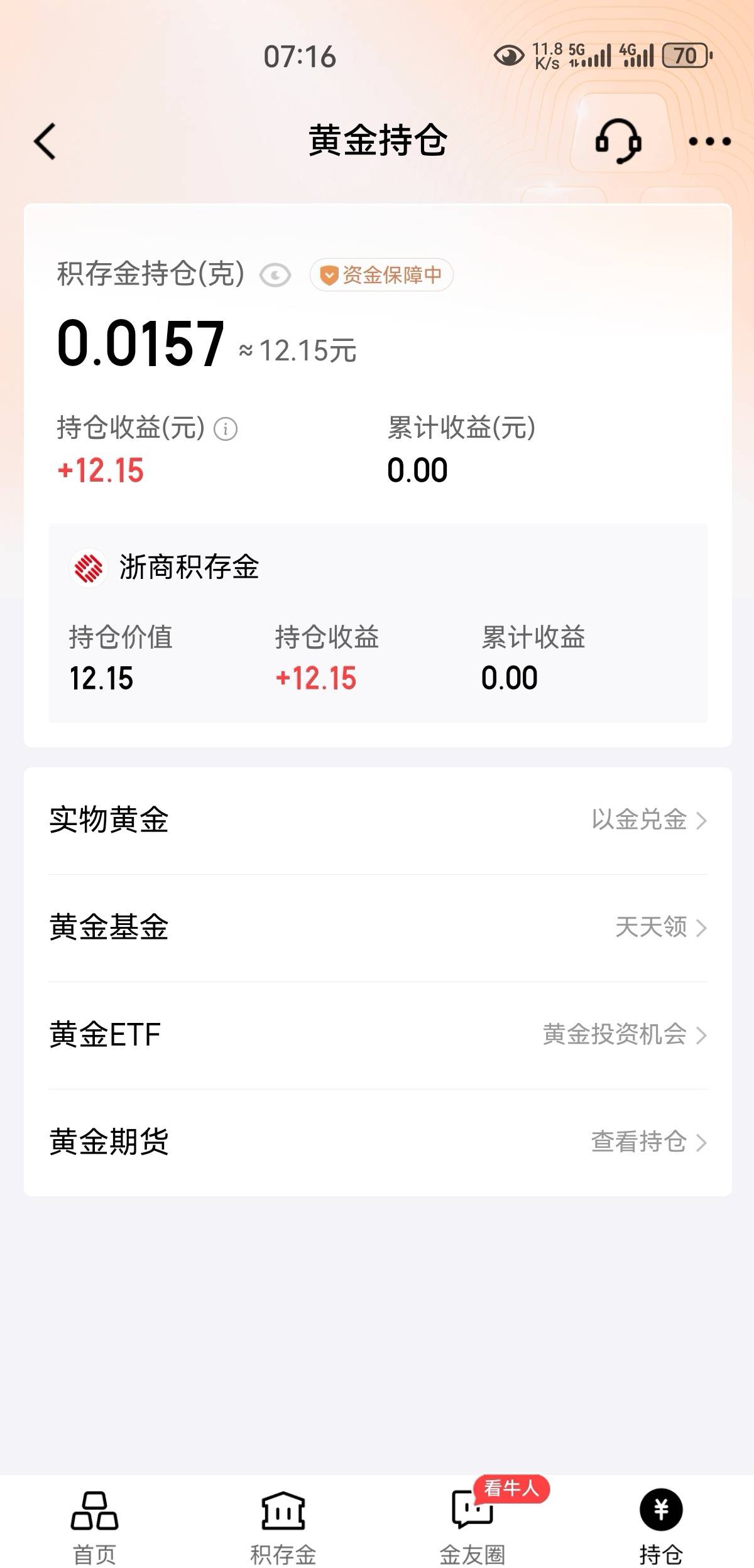Open the 黄金基金 row
Image resolution: width=754 pixels, height=1568 pixels.
point(378,927)
